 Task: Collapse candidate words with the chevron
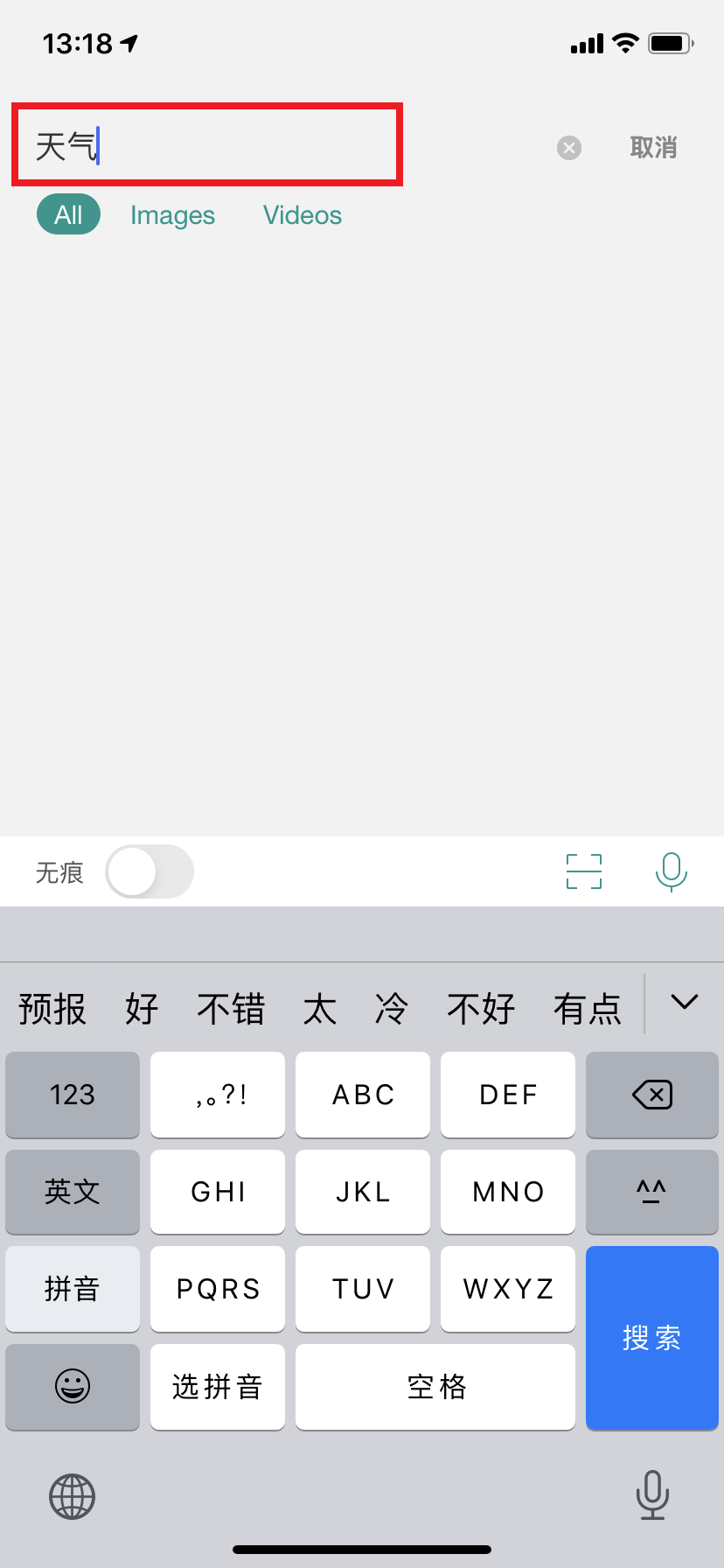click(686, 1003)
